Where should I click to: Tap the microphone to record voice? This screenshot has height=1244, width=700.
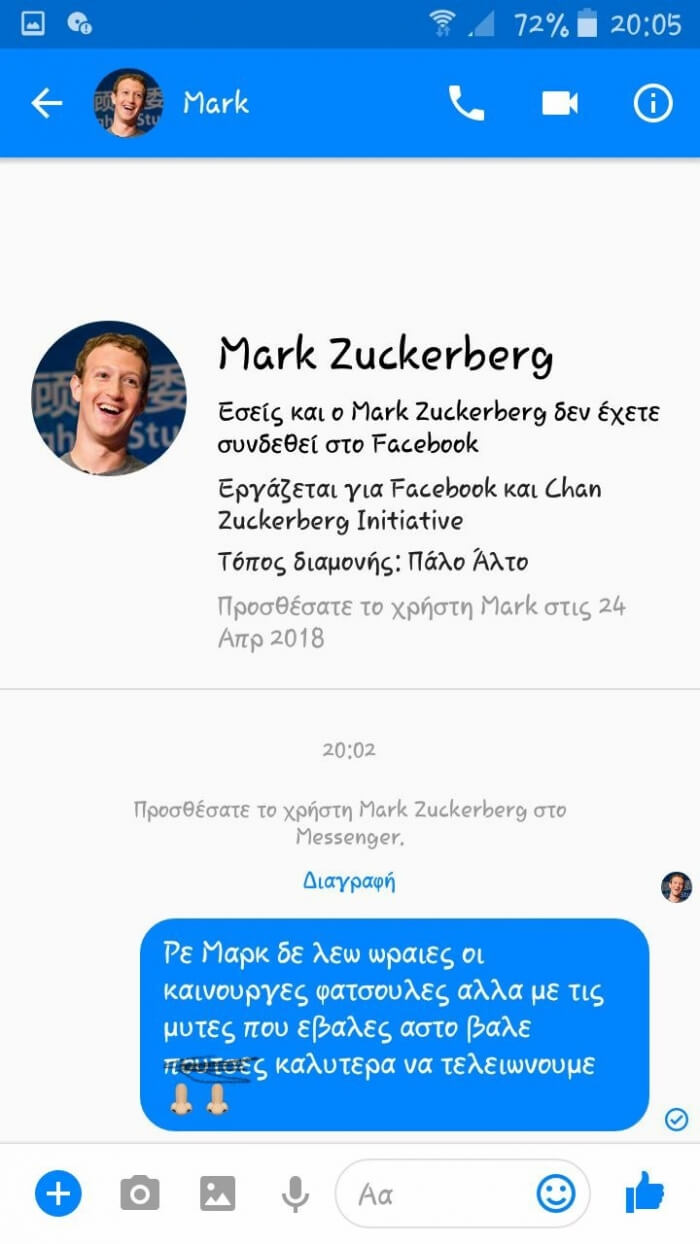[x=294, y=1193]
